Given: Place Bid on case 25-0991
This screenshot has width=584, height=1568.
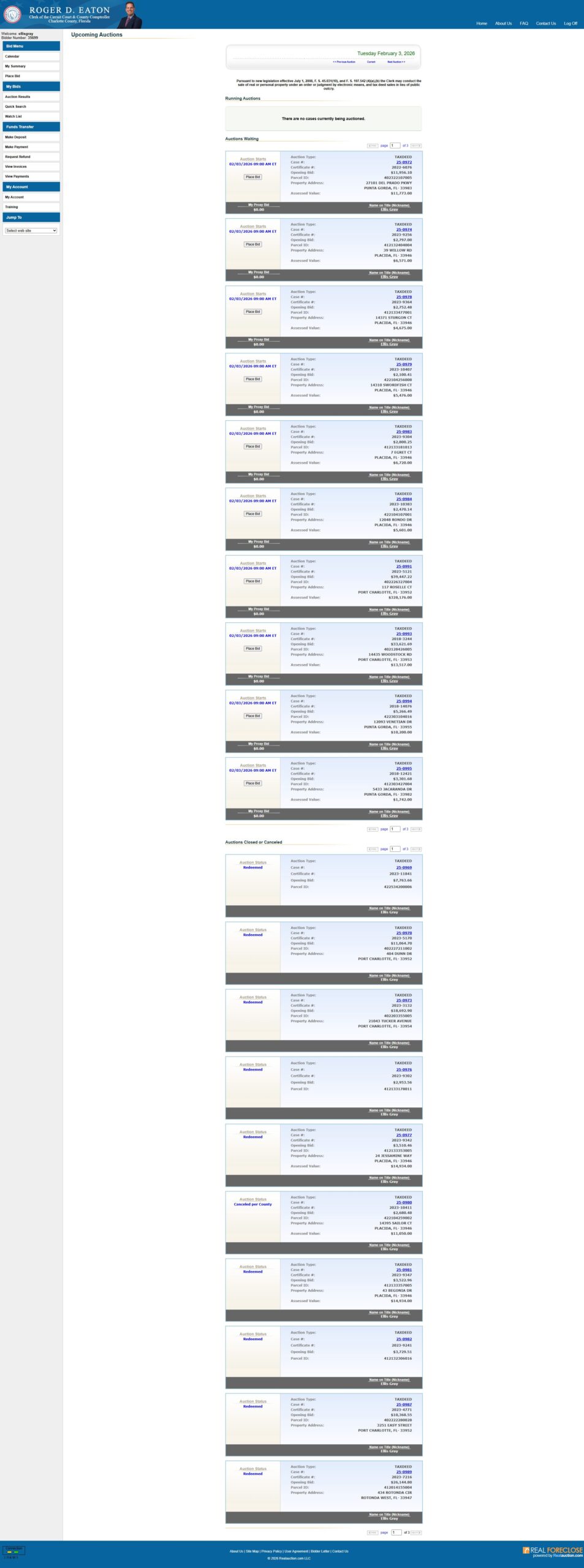Looking at the screenshot, I should pyautogui.click(x=252, y=581).
